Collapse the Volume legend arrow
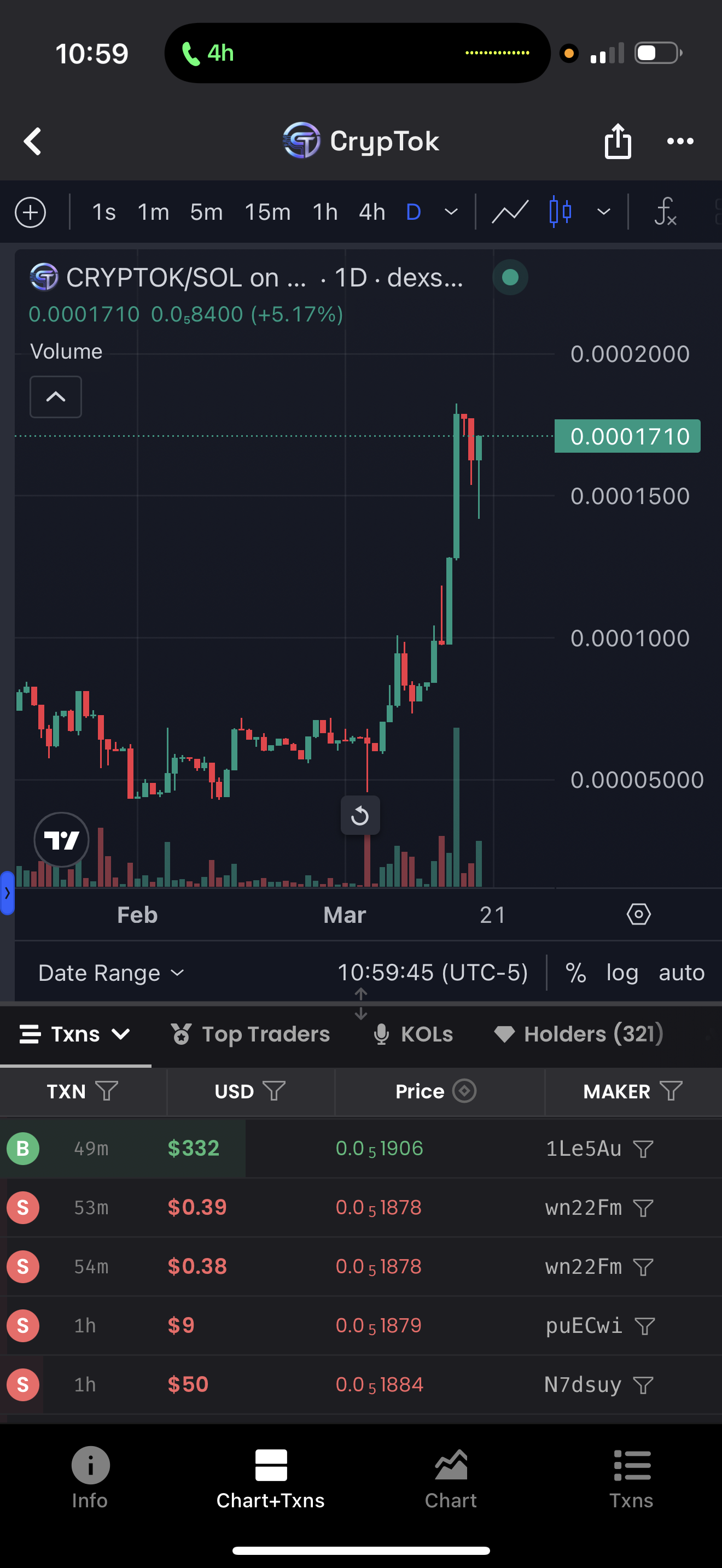The image size is (722, 1568). (55, 397)
